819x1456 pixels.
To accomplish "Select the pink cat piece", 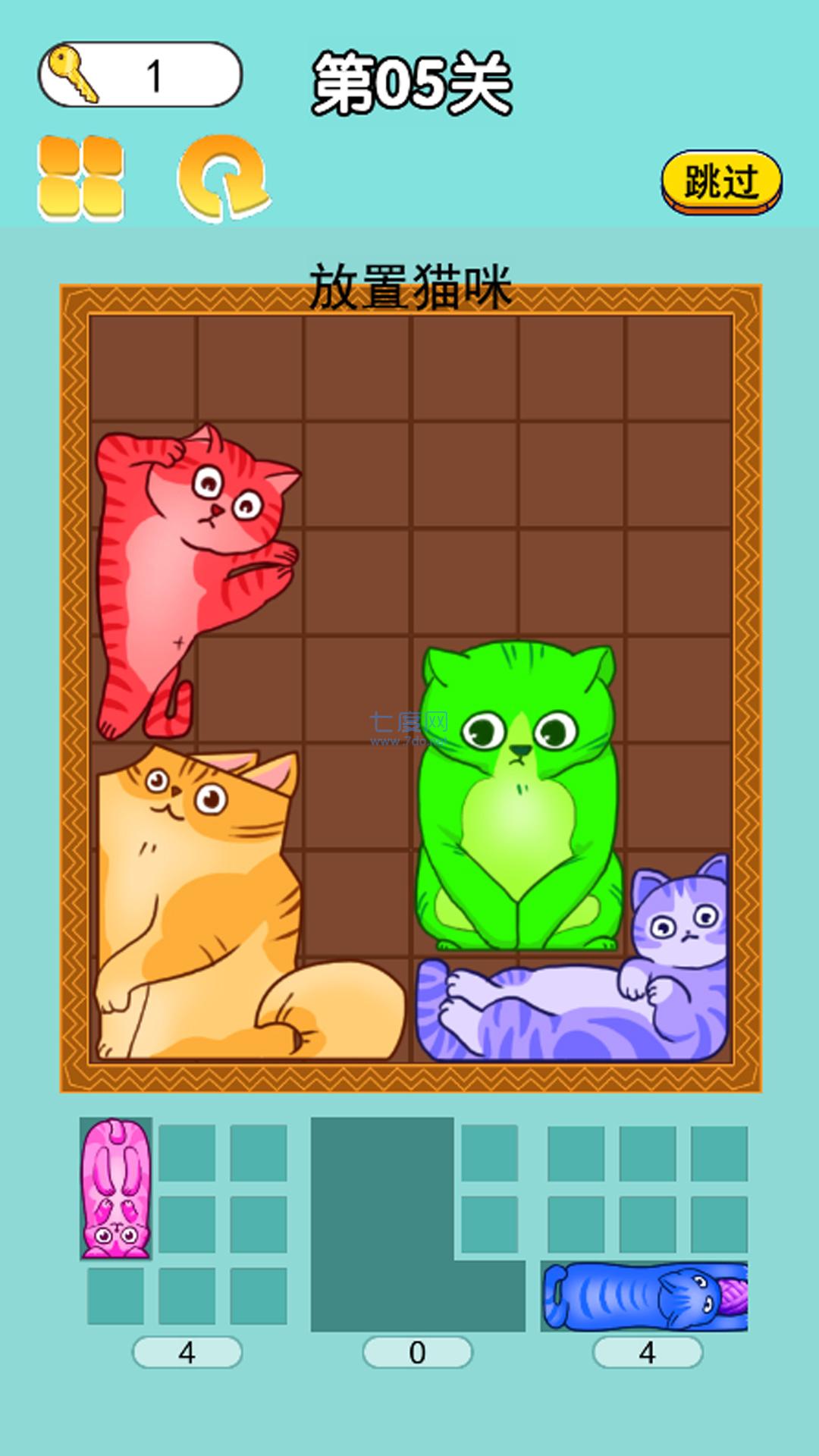I will click(x=116, y=1188).
